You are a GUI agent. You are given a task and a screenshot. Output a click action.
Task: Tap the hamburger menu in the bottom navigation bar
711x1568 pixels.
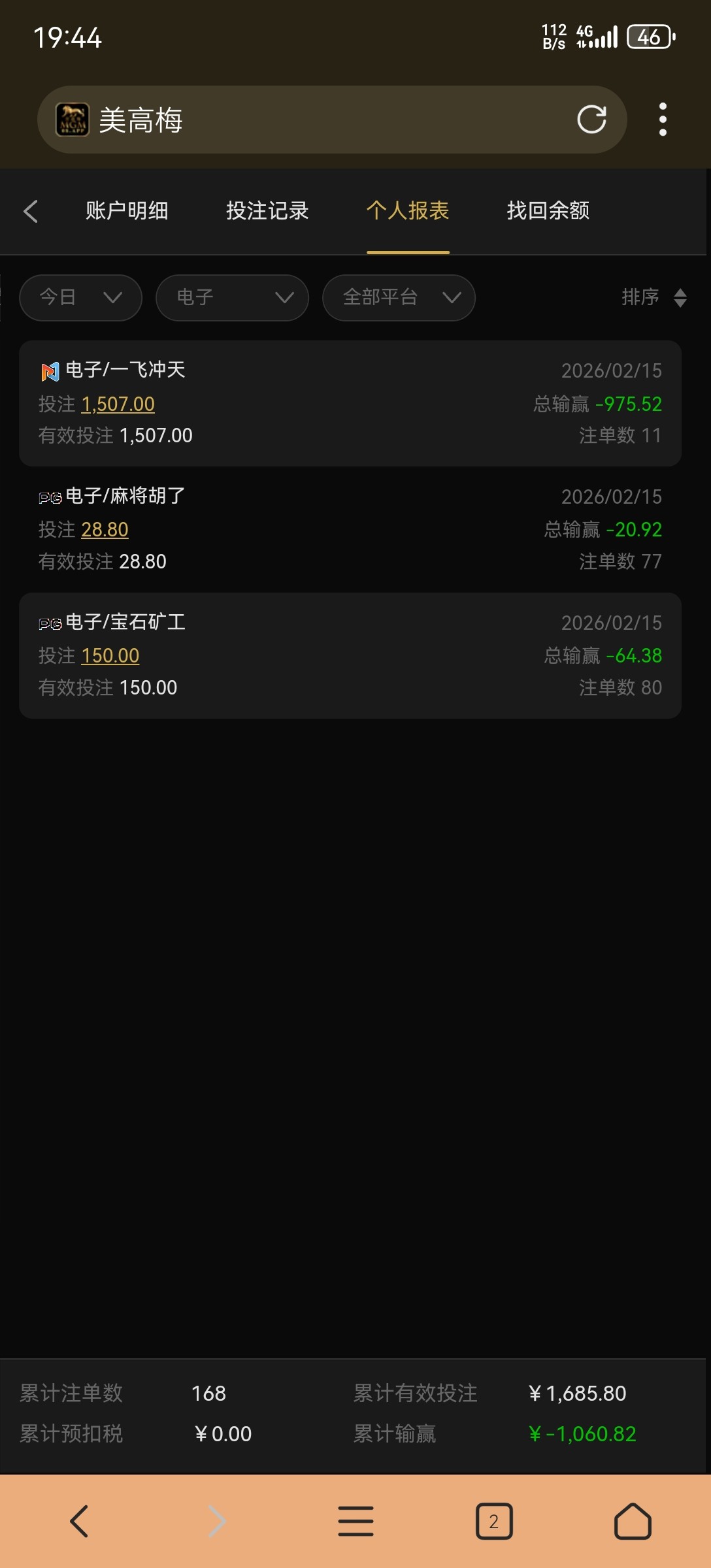(x=355, y=1520)
